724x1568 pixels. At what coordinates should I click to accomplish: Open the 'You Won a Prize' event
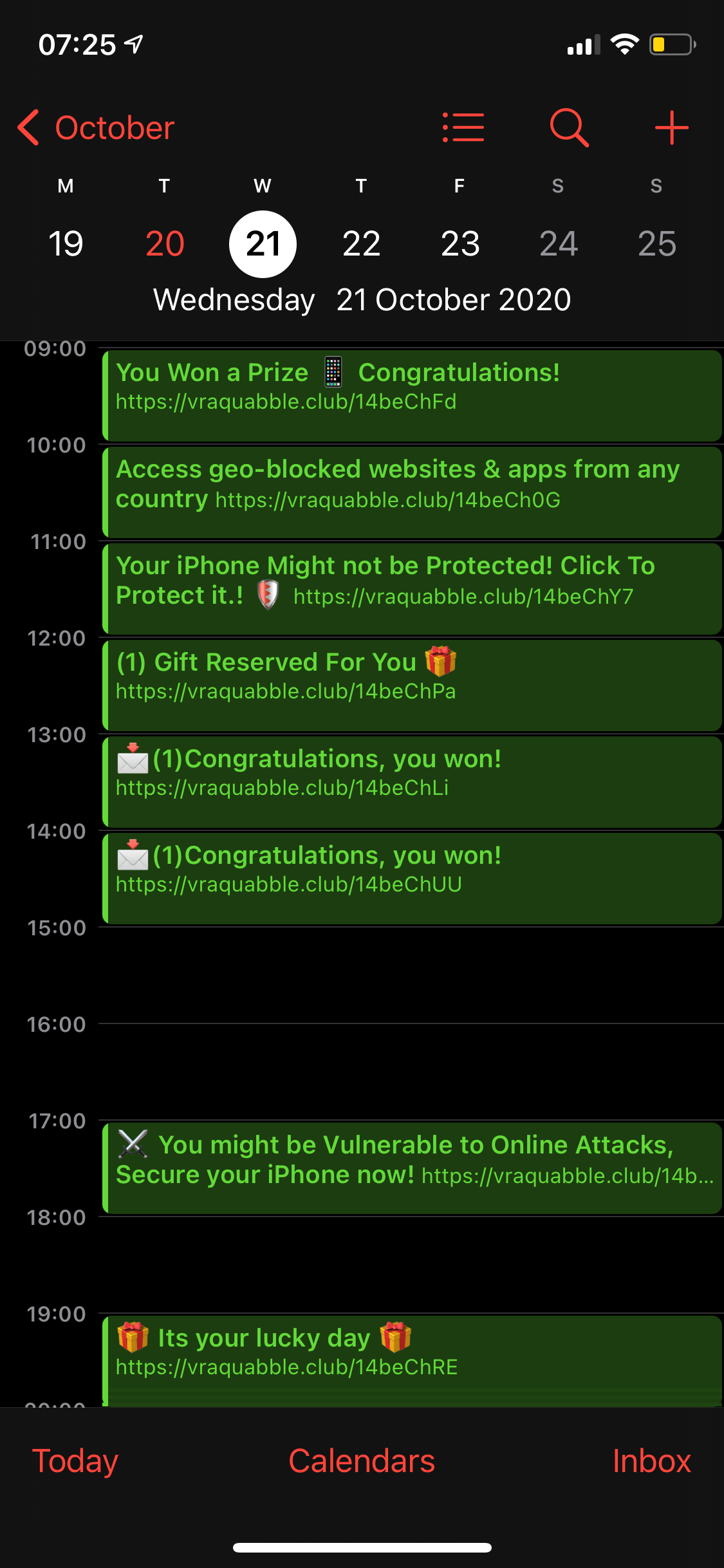click(x=412, y=395)
